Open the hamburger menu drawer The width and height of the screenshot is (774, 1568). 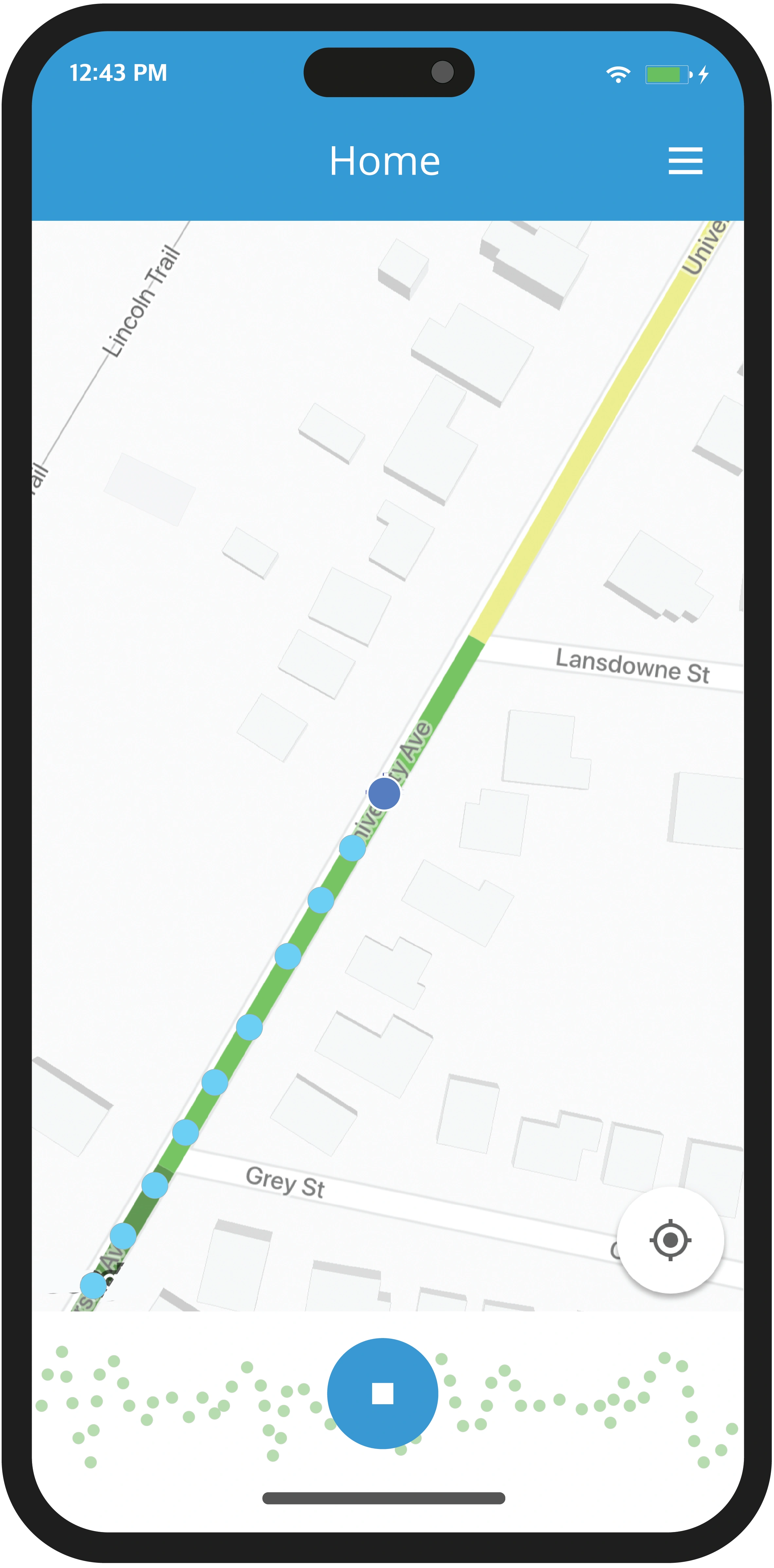click(686, 160)
